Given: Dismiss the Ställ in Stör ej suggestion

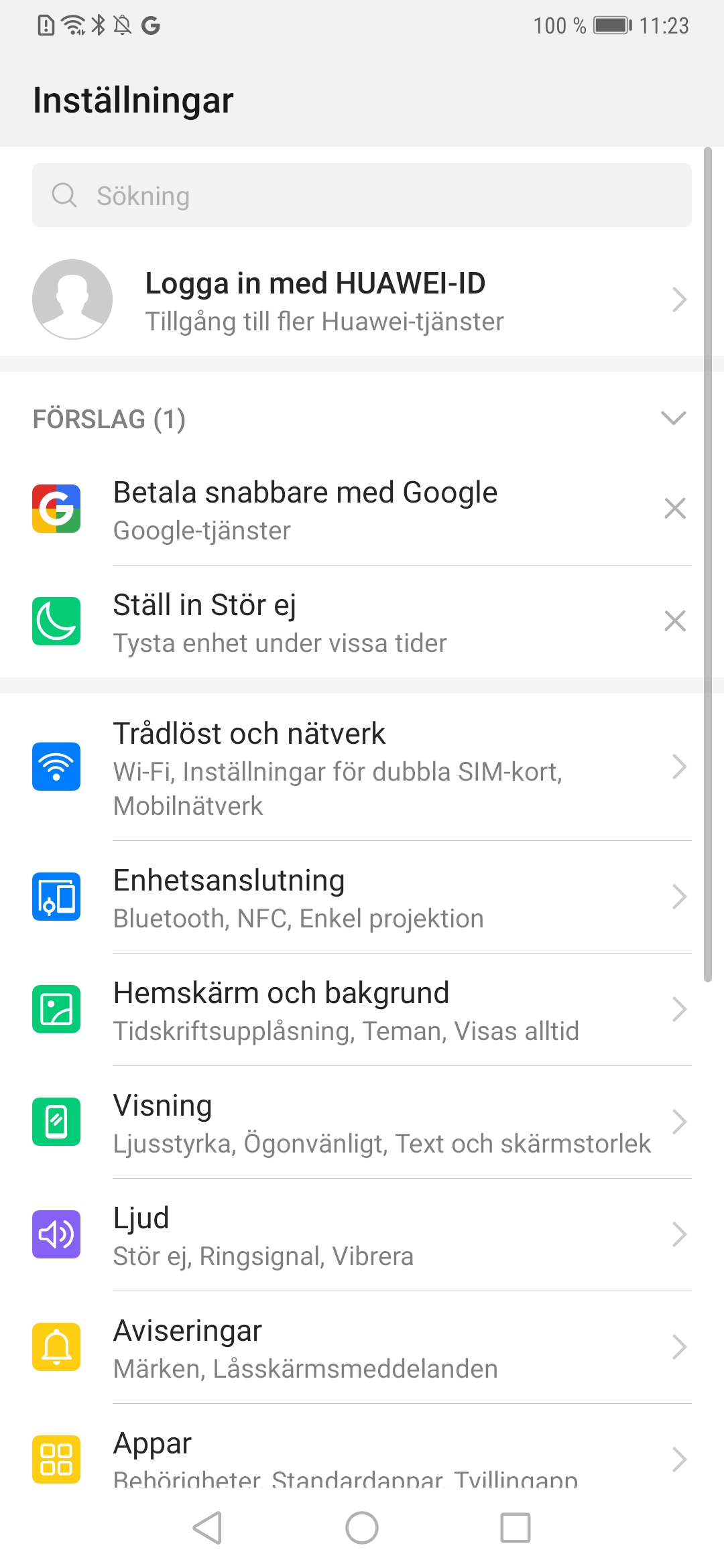Looking at the screenshot, I should (x=675, y=621).
